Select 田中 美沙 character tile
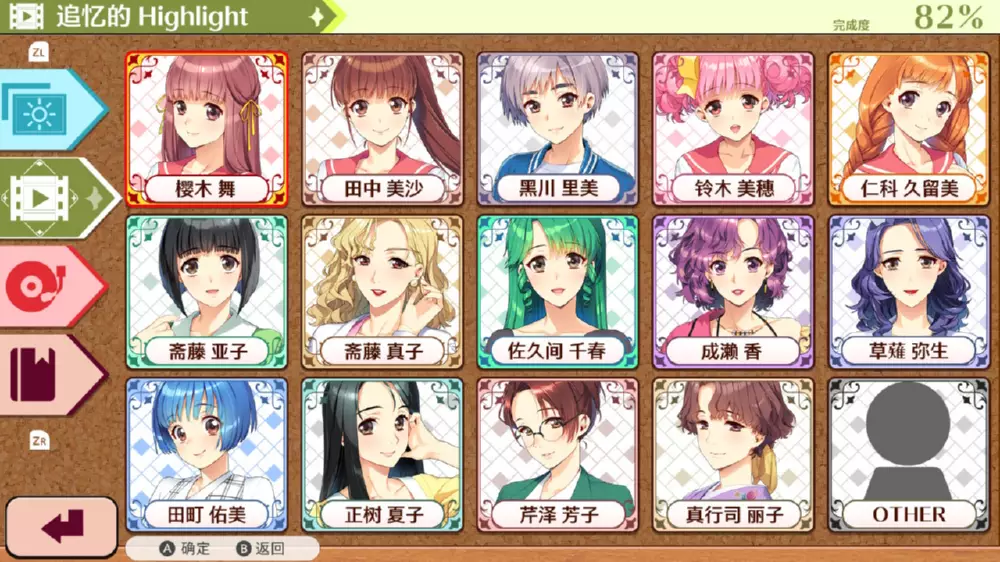The image size is (1000, 562). [382, 128]
